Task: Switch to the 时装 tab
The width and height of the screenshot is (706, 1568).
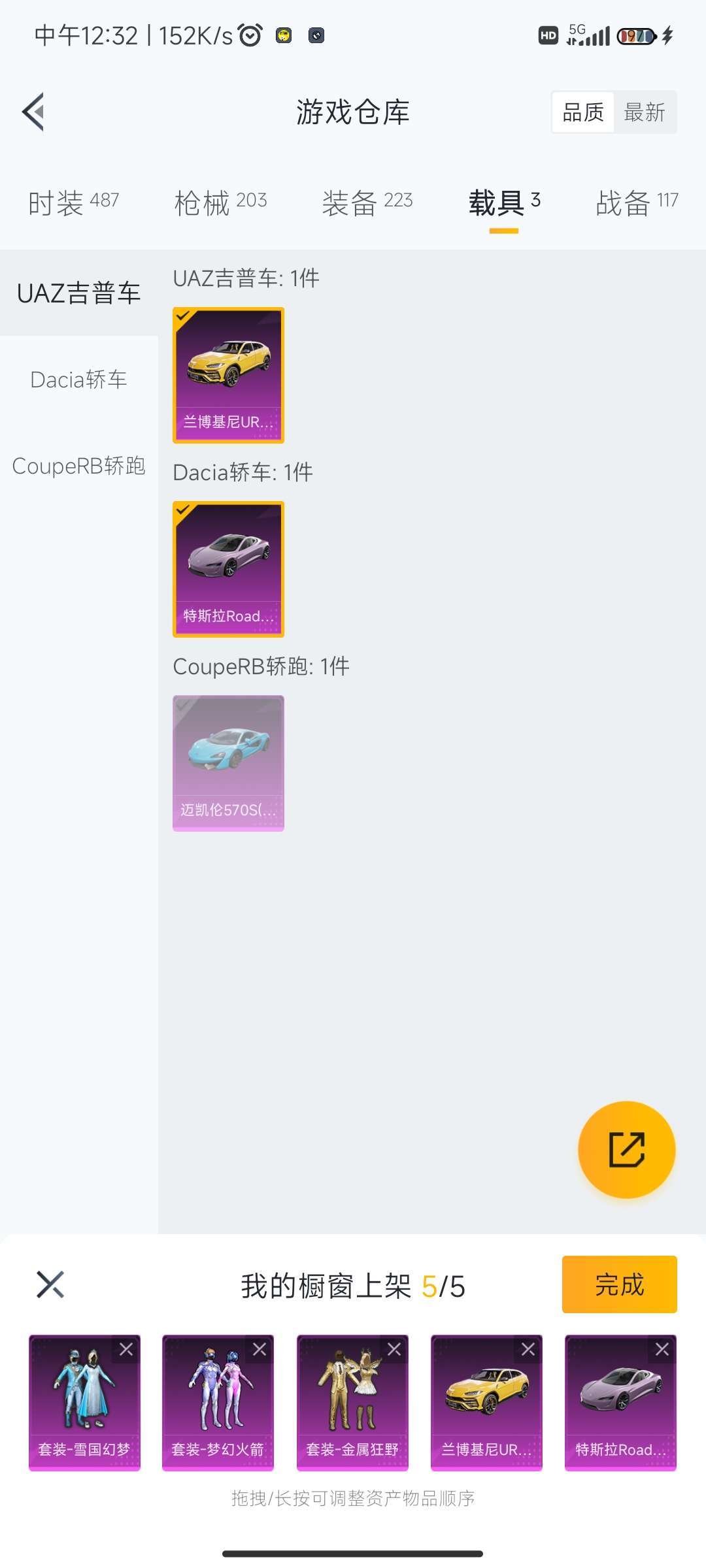Action: pyautogui.click(x=74, y=203)
